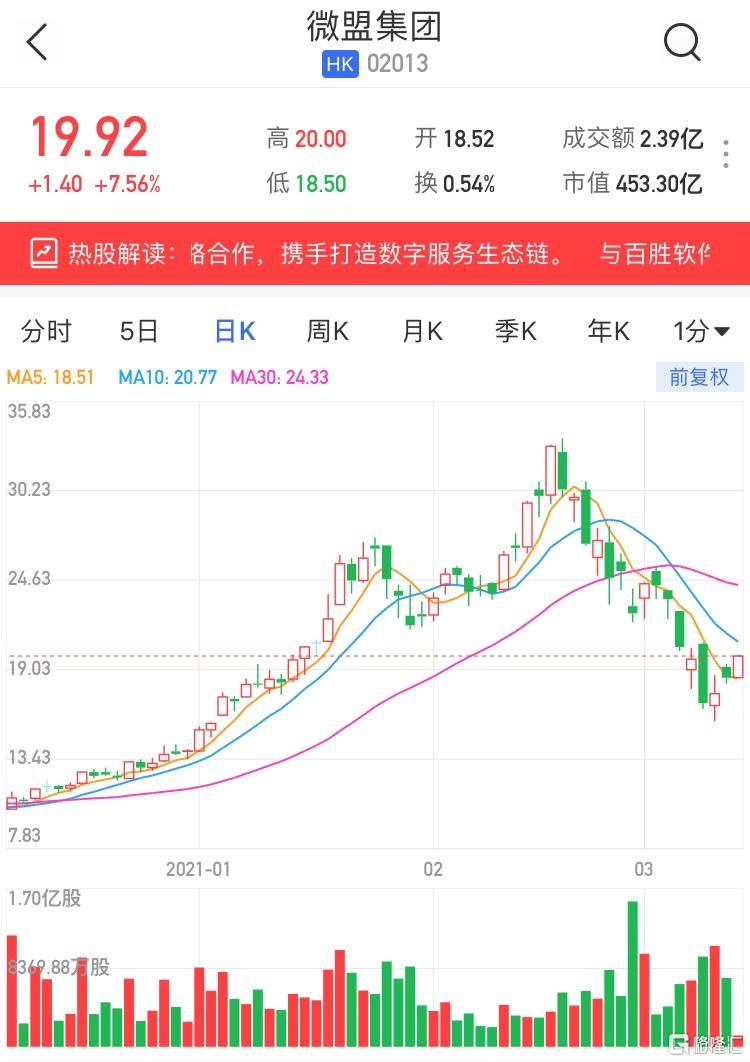This screenshot has height=1062, width=750.
Task: Go back using the arrow icon
Action: tap(37, 43)
